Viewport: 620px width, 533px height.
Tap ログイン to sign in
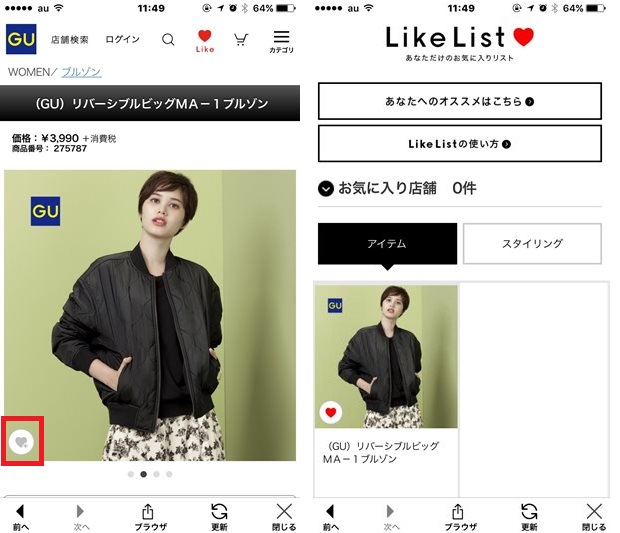pyautogui.click(x=122, y=40)
